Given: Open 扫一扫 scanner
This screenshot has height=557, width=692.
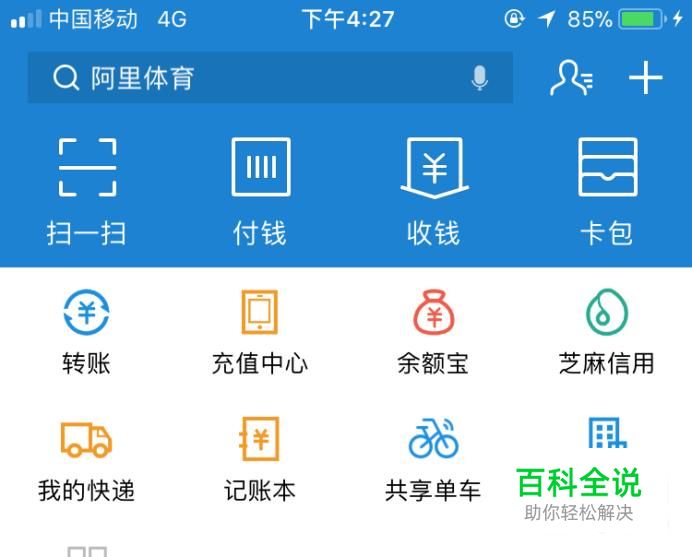Looking at the screenshot, I should 87,190.
